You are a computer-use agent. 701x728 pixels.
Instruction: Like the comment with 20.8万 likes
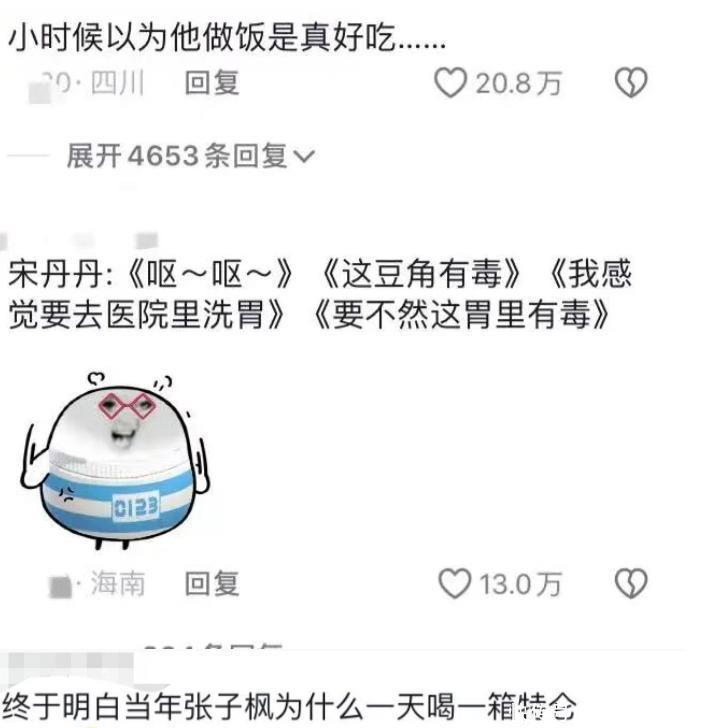pos(452,84)
